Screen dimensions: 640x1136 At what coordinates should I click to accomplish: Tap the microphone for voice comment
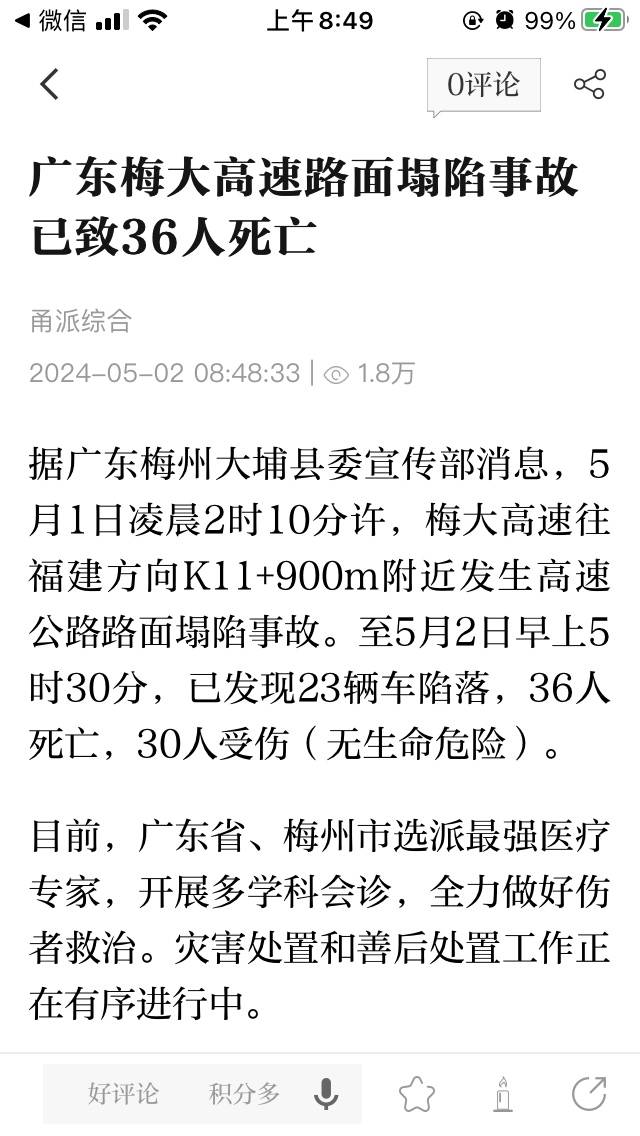tap(326, 1093)
